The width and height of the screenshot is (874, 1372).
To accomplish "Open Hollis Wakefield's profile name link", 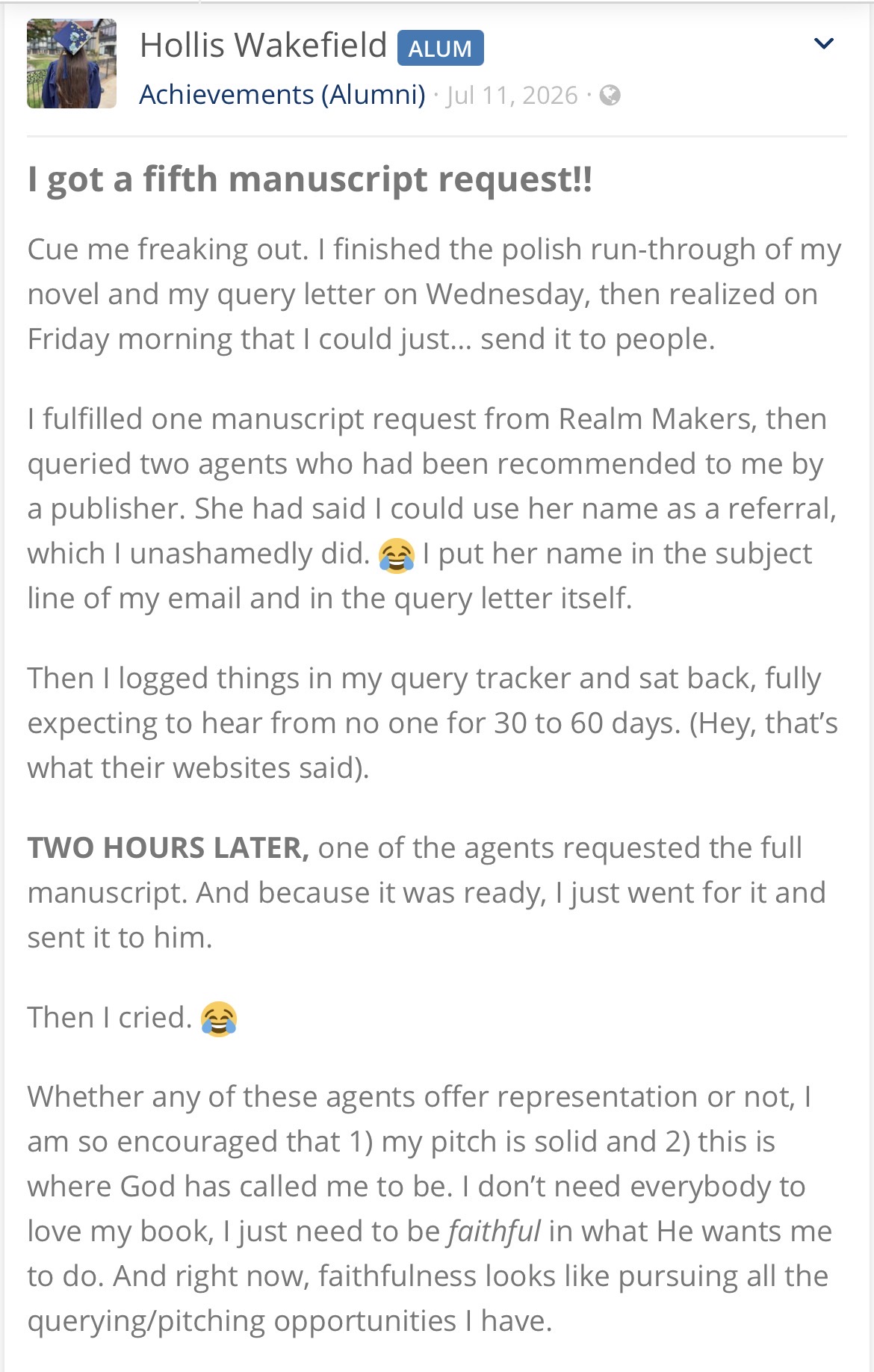I will coord(263,46).
